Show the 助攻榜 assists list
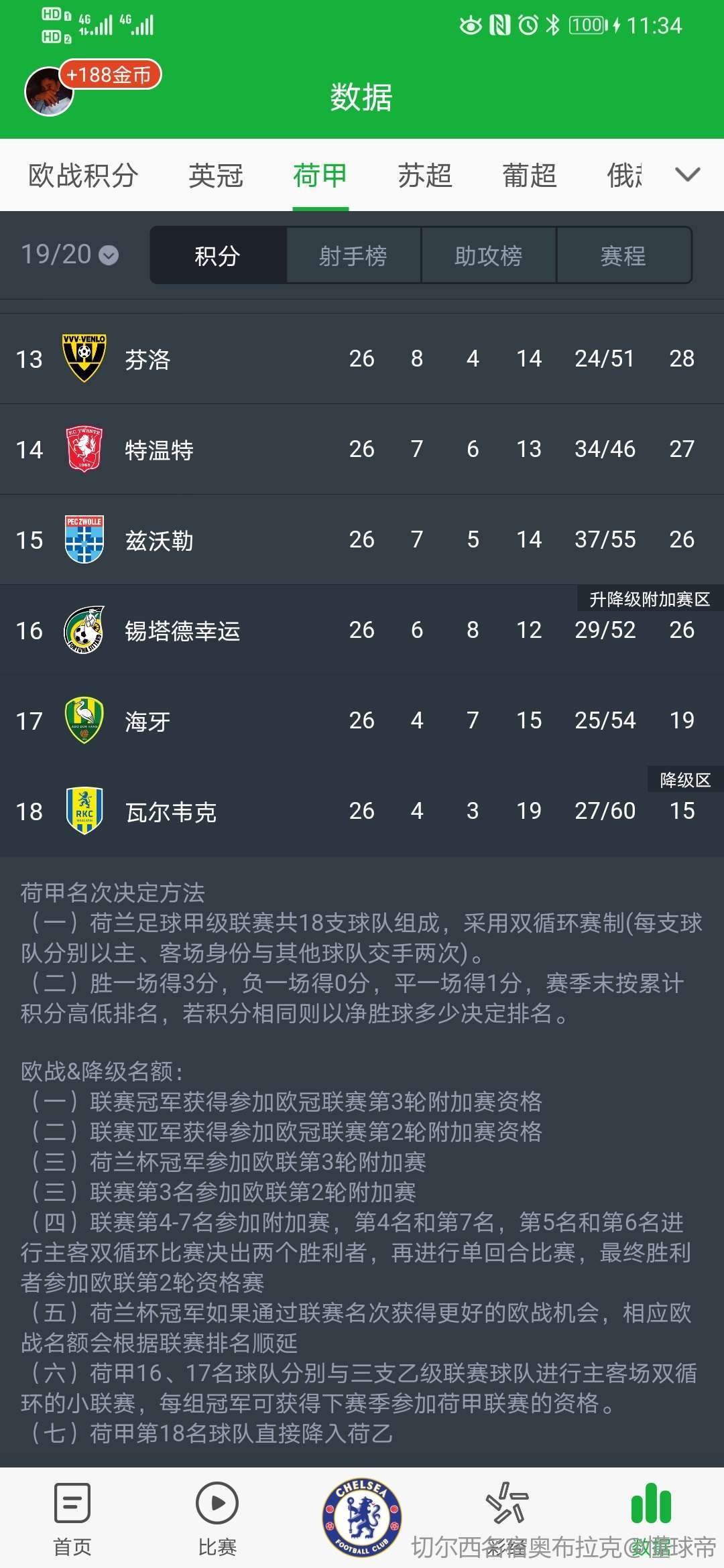This screenshot has width=724, height=1568. [489, 255]
